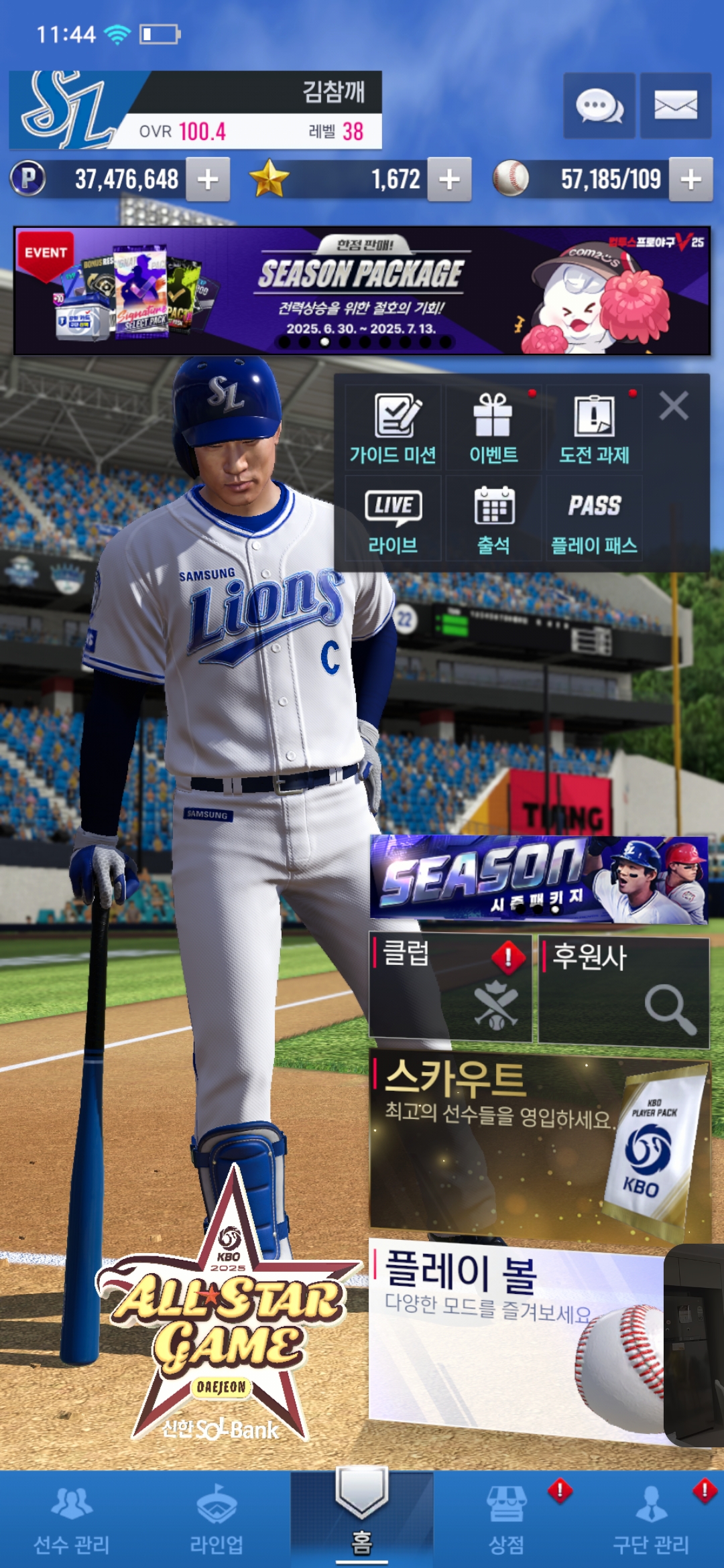Switch to the 선수 관리 tab

tap(72, 1519)
